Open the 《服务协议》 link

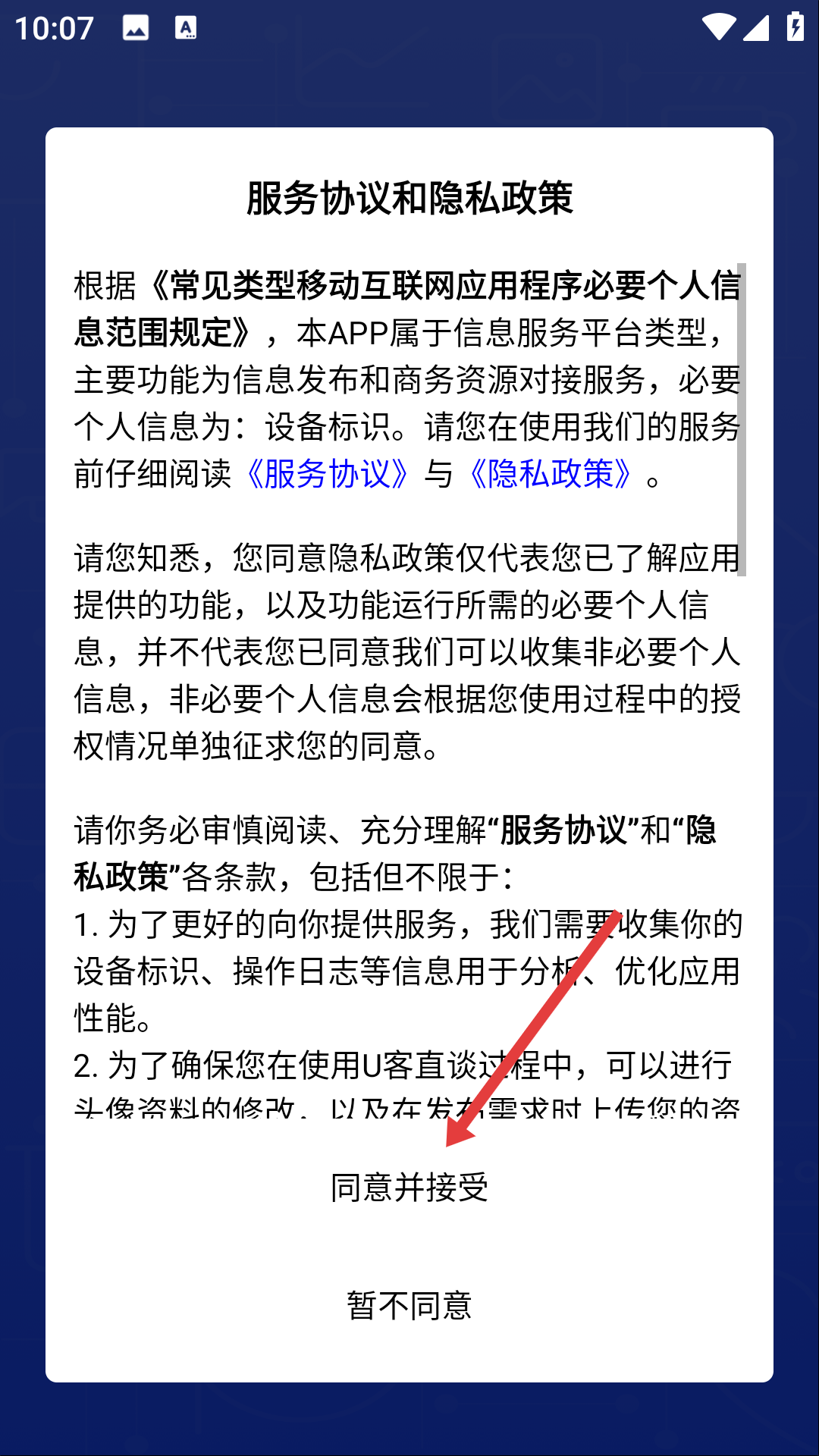click(328, 474)
